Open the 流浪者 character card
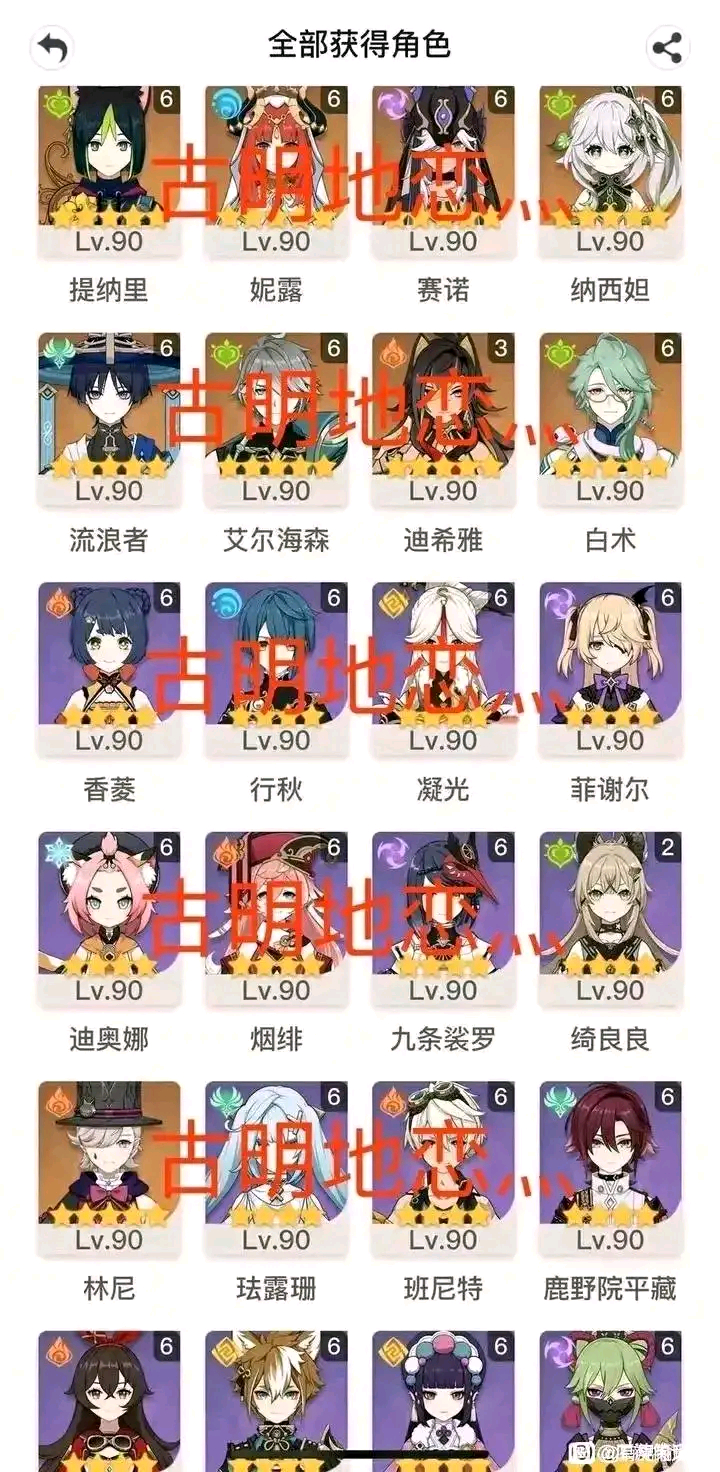 click(109, 420)
